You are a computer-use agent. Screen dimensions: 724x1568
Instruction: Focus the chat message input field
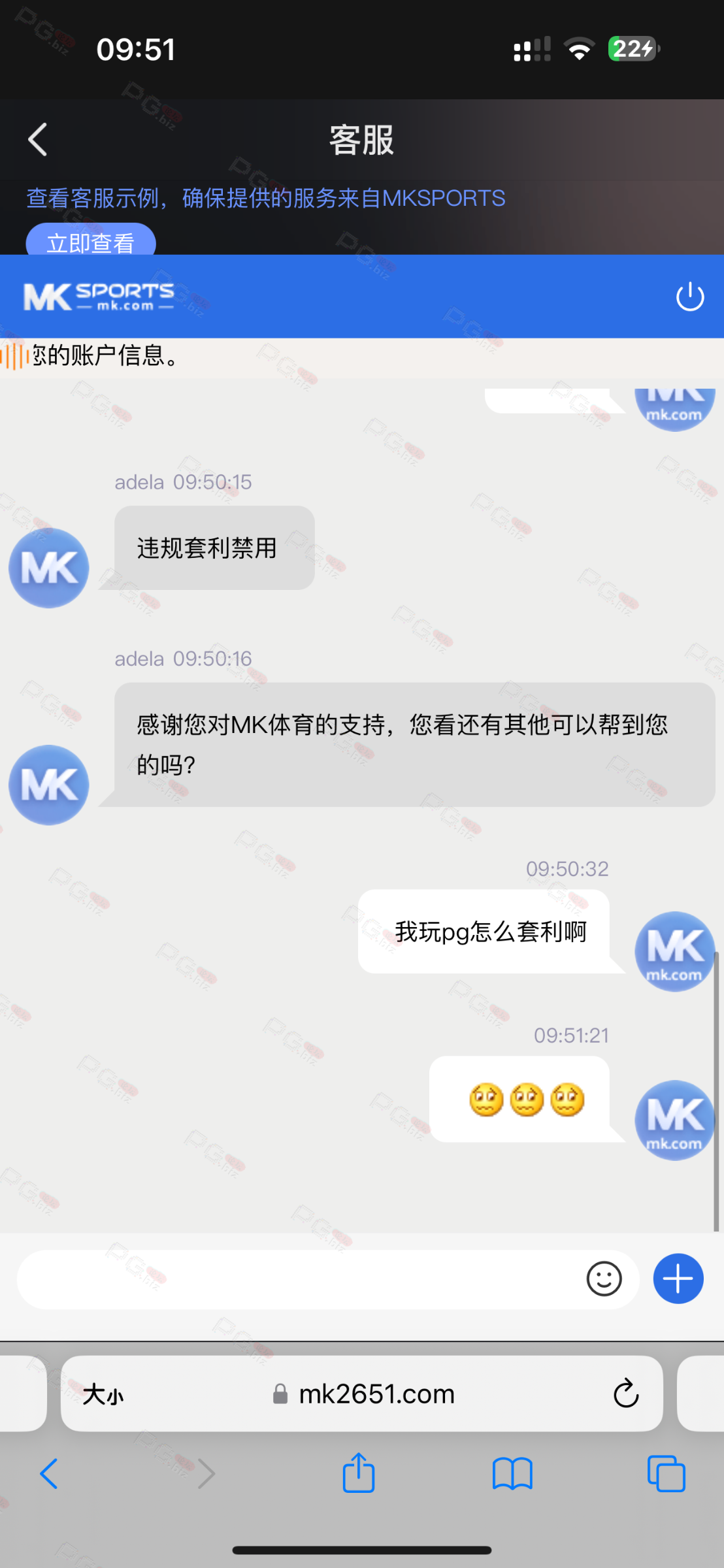(x=294, y=1279)
